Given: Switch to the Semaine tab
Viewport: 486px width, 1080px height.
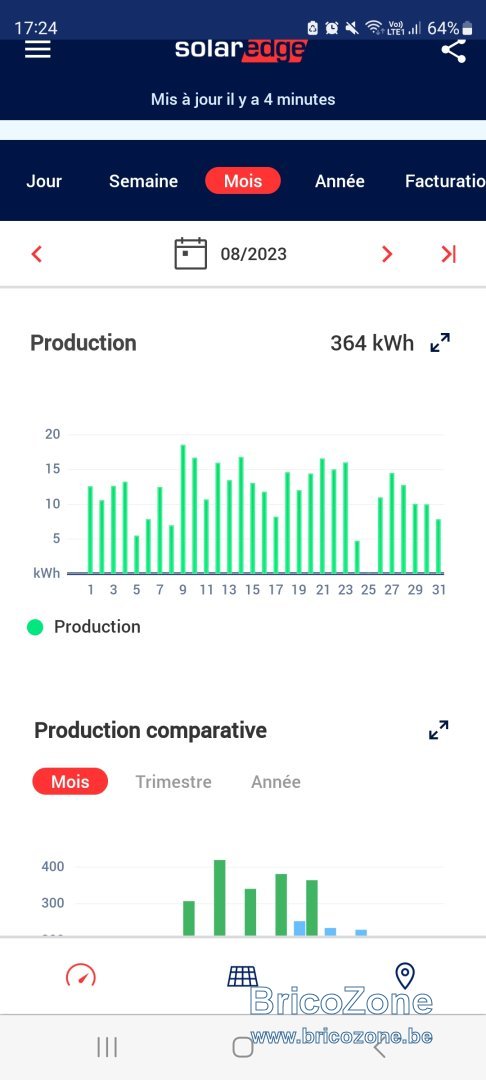Looking at the screenshot, I should (143, 181).
